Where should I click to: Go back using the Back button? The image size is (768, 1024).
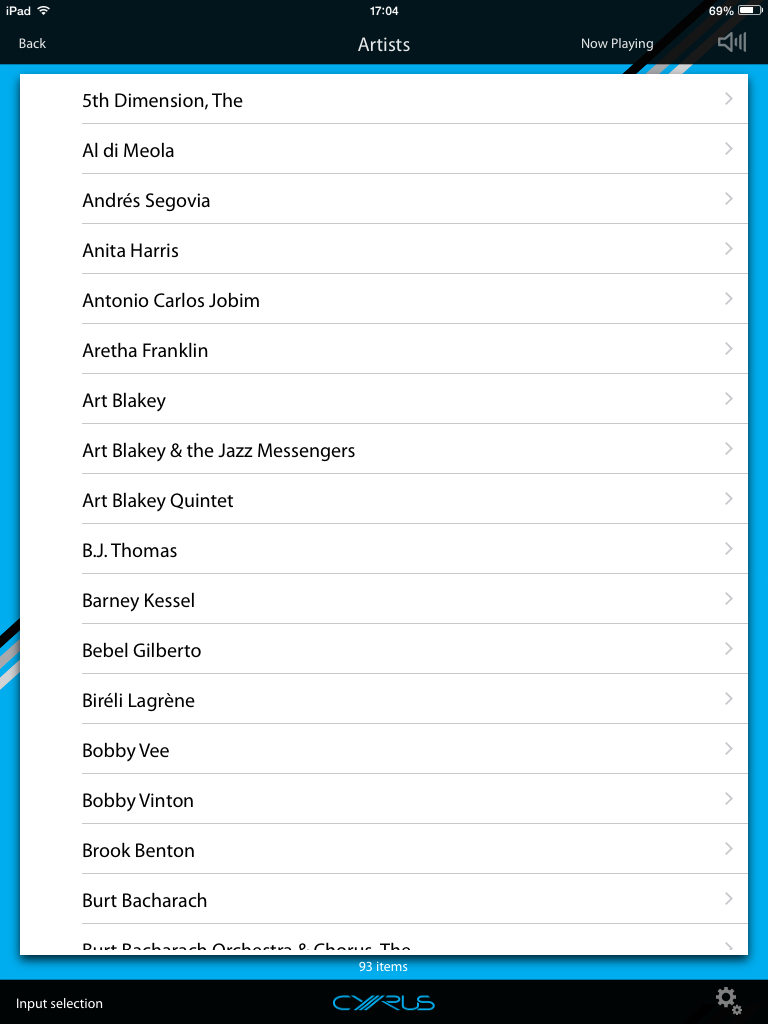click(x=32, y=43)
